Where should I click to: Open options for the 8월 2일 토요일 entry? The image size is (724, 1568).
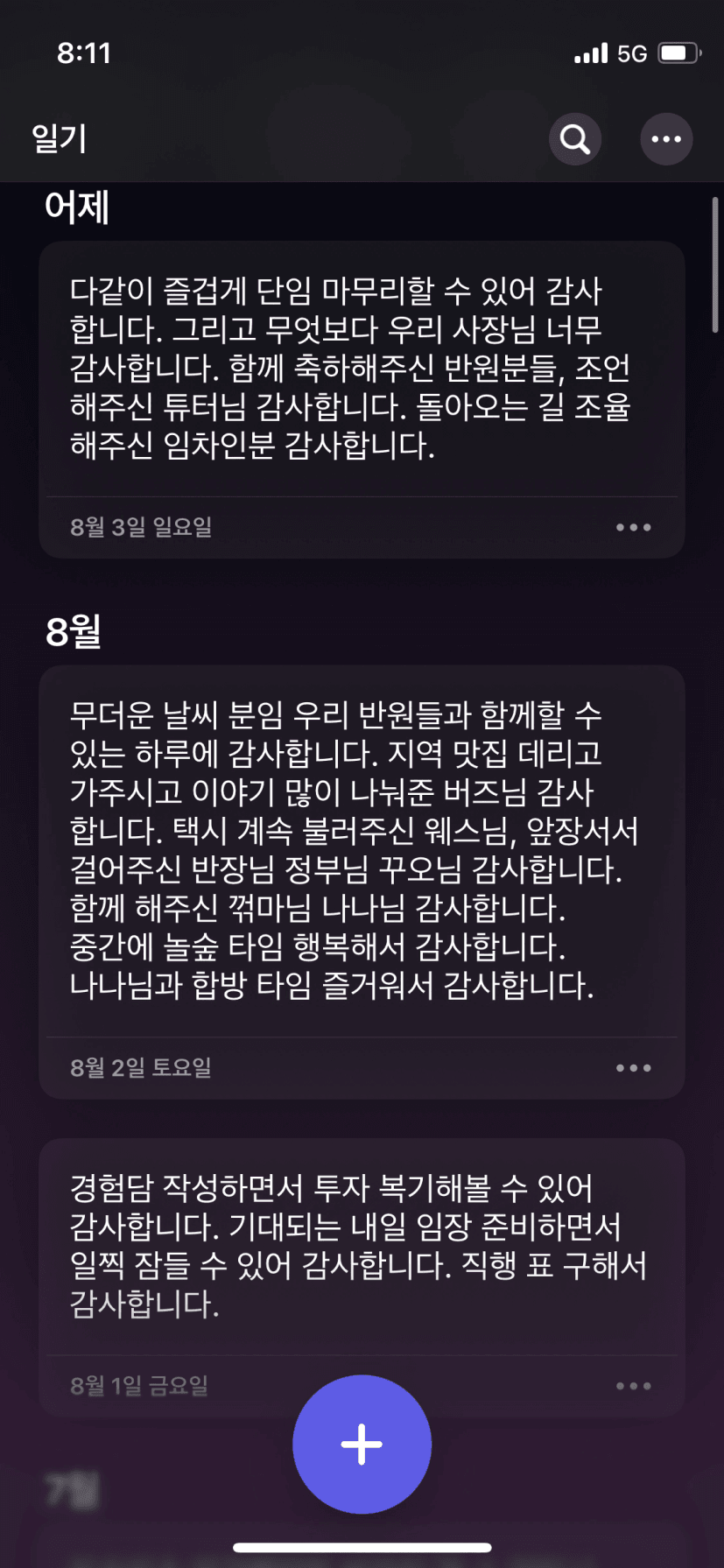(633, 1067)
